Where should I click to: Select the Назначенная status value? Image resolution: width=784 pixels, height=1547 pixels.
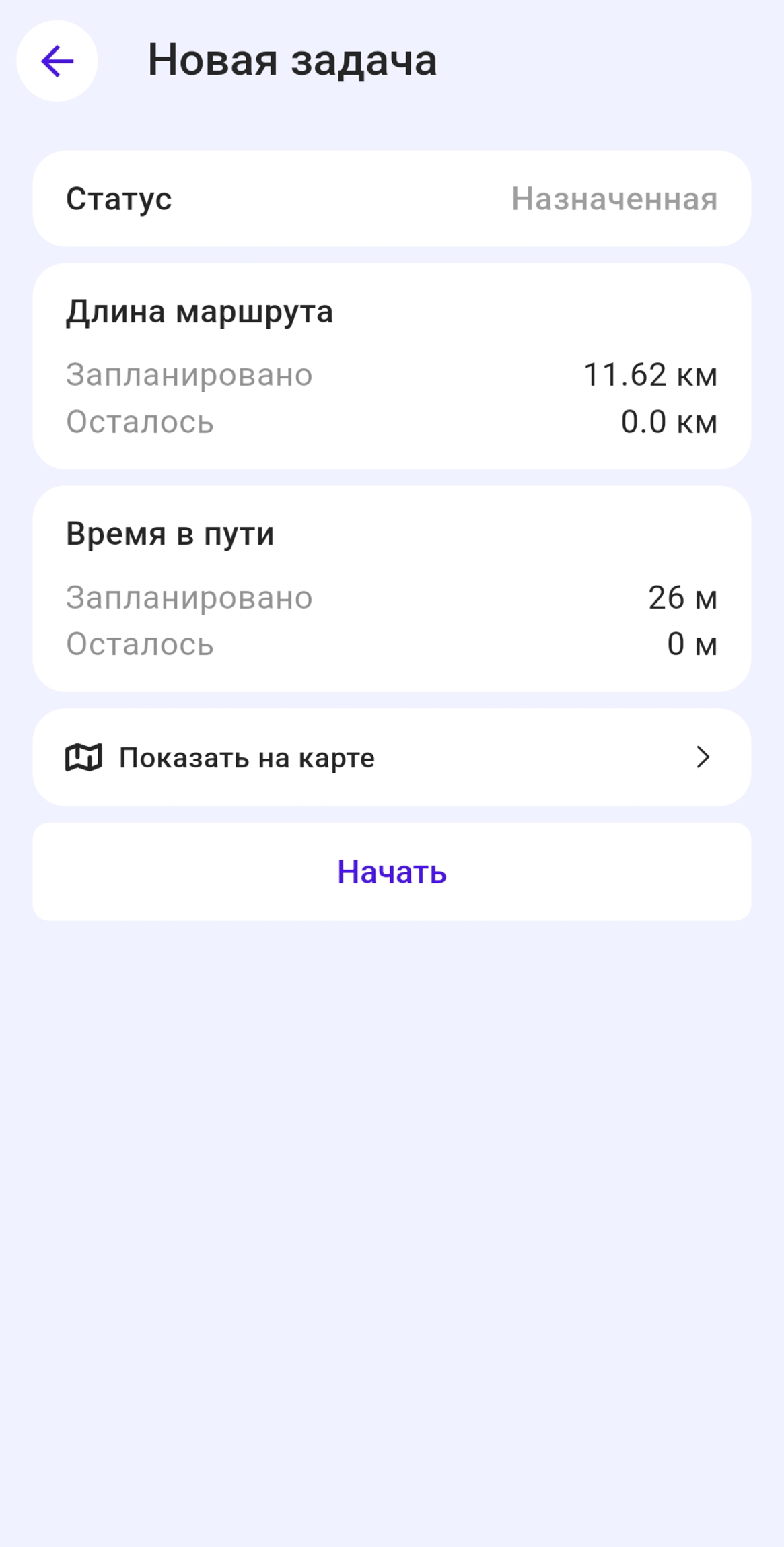click(x=615, y=199)
